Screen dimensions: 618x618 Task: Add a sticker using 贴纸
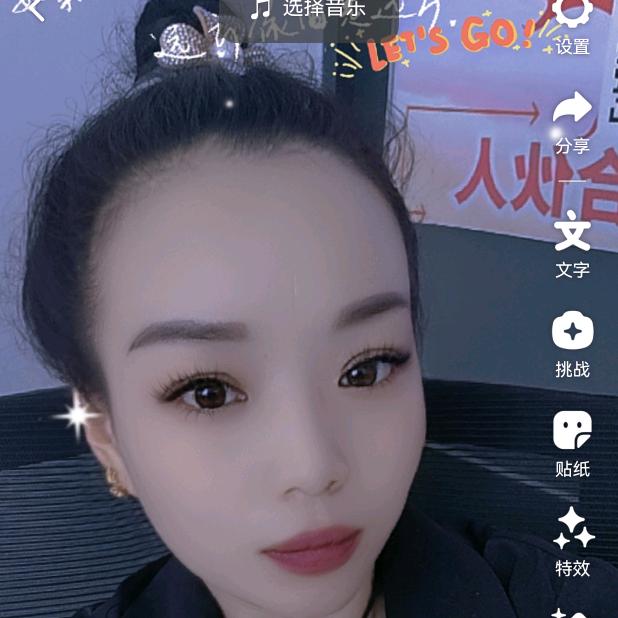(x=572, y=442)
